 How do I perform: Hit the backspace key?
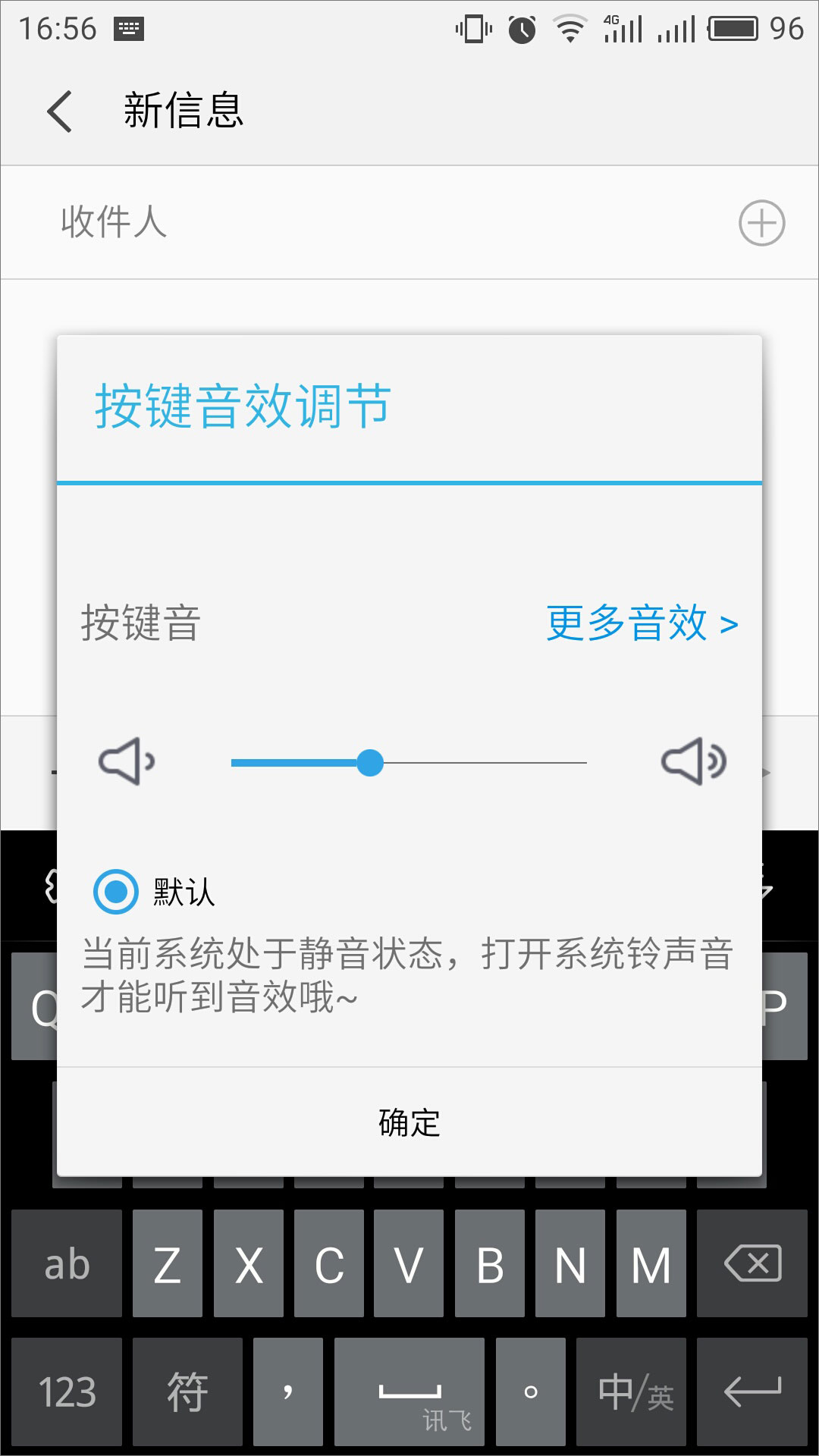pyautogui.click(x=752, y=1264)
